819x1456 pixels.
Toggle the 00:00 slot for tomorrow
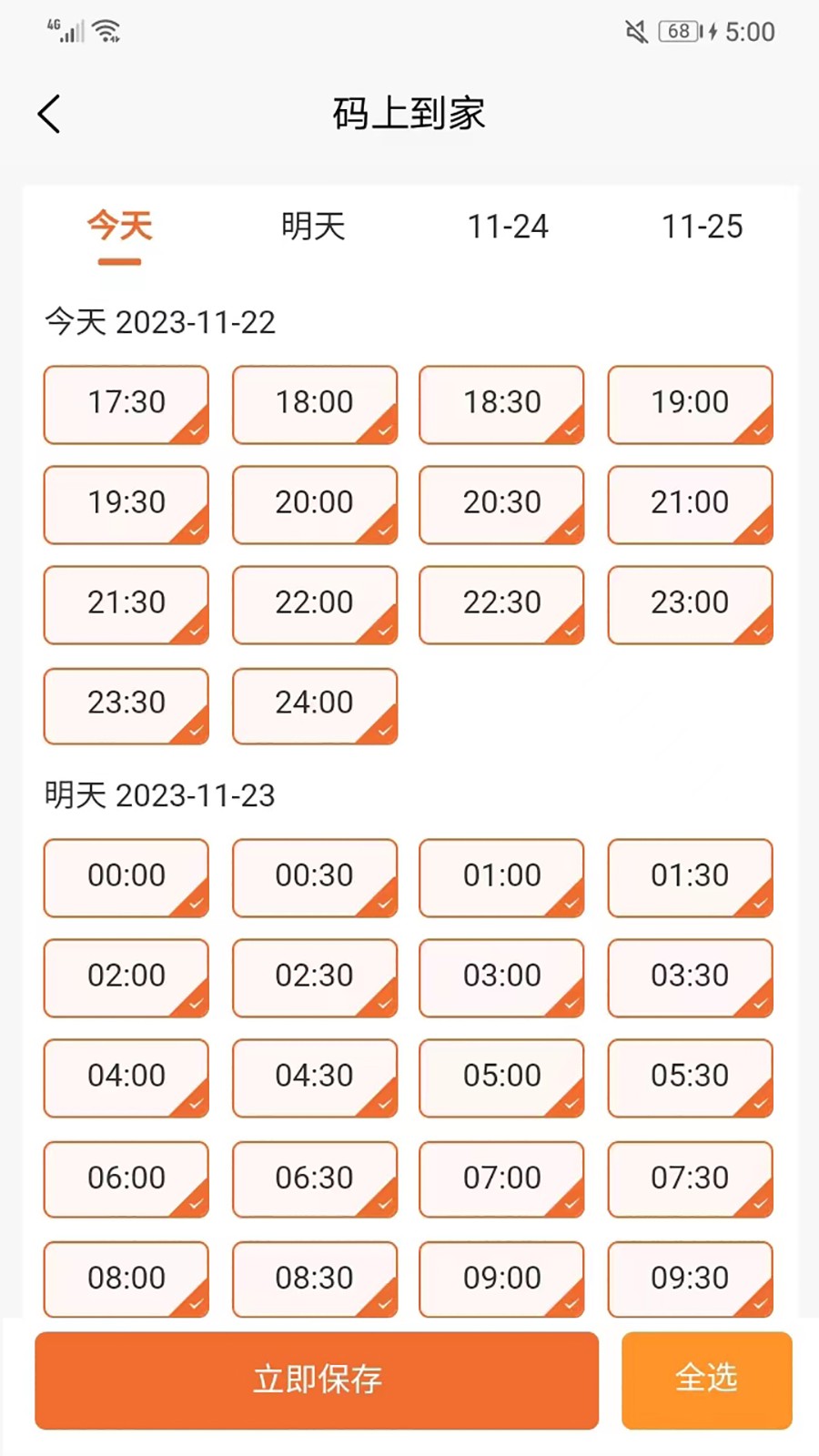126,878
